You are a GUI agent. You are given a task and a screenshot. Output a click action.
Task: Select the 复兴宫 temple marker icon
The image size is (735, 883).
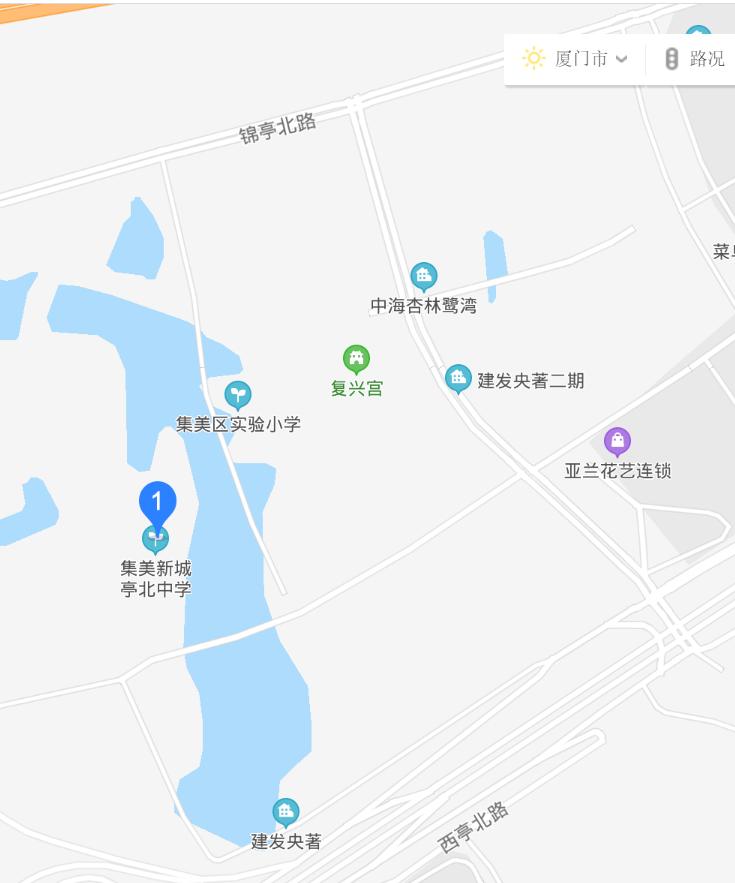[x=355, y=355]
